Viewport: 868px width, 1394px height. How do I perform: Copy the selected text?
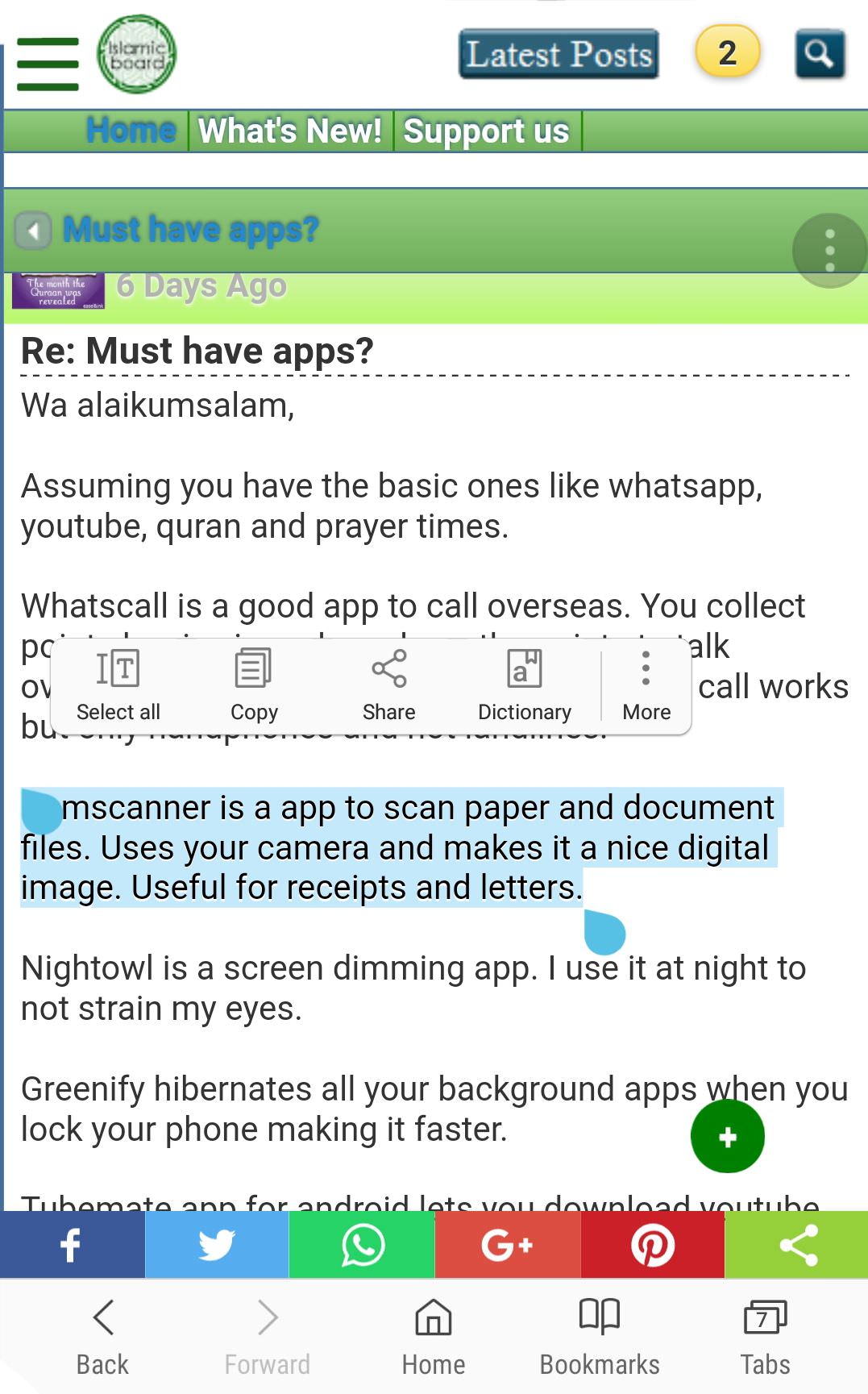pyautogui.click(x=254, y=686)
